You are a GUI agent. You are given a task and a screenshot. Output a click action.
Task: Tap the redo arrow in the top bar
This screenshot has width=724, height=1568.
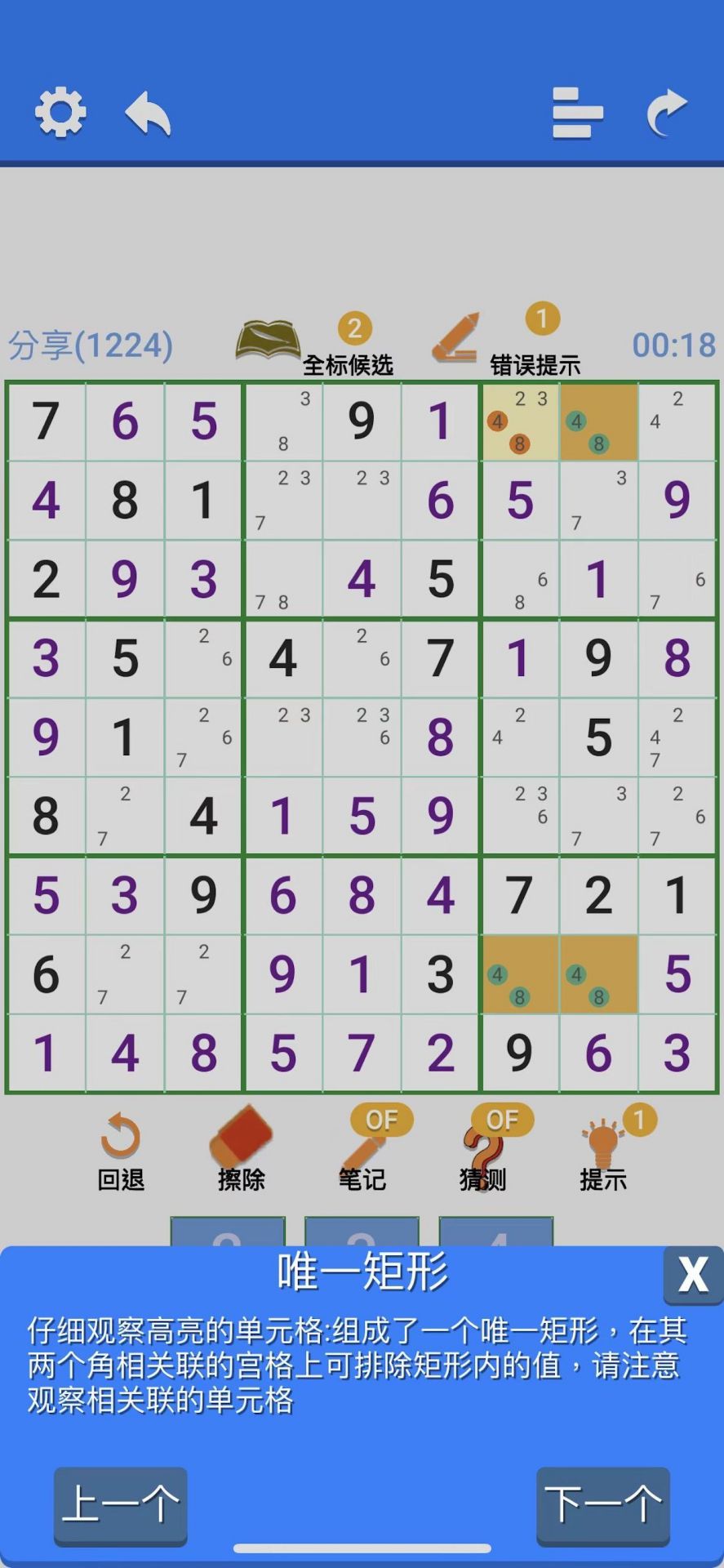[667, 113]
